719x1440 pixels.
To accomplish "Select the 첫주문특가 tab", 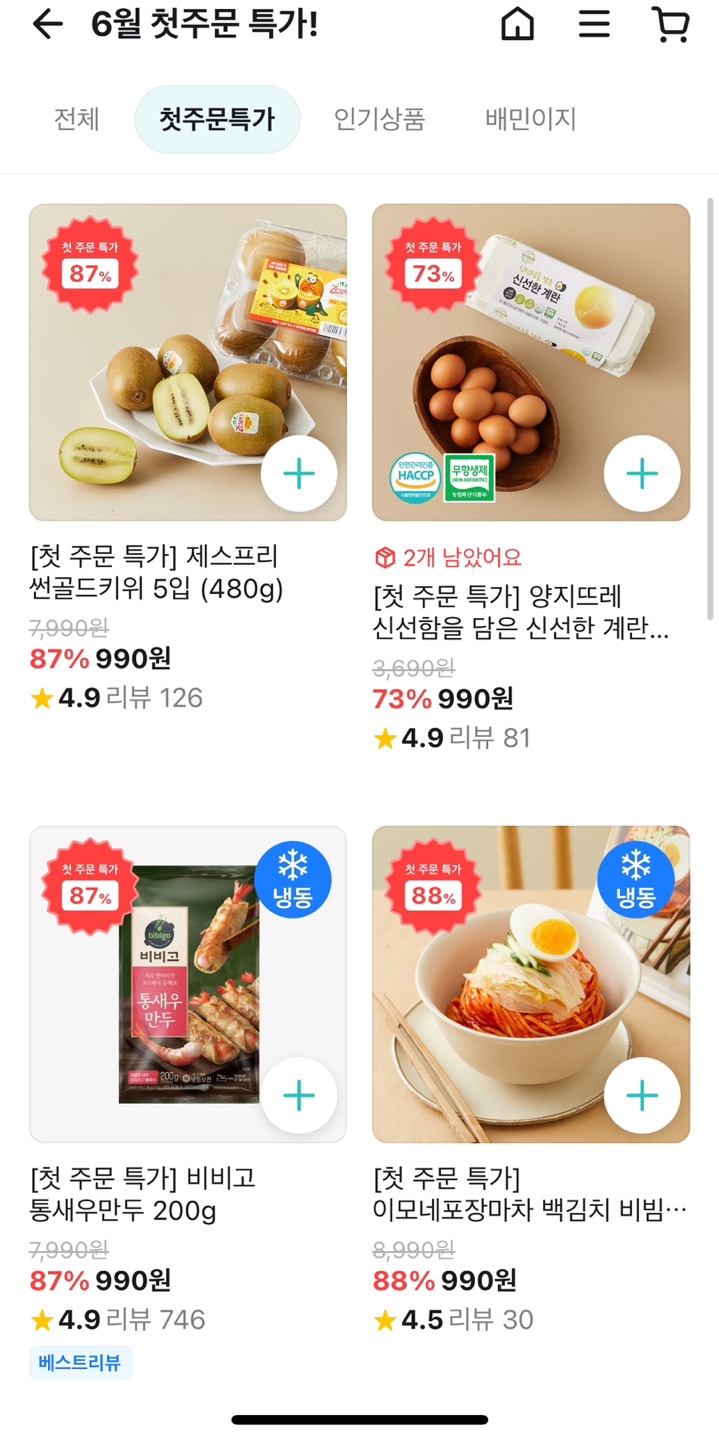I will [x=217, y=119].
